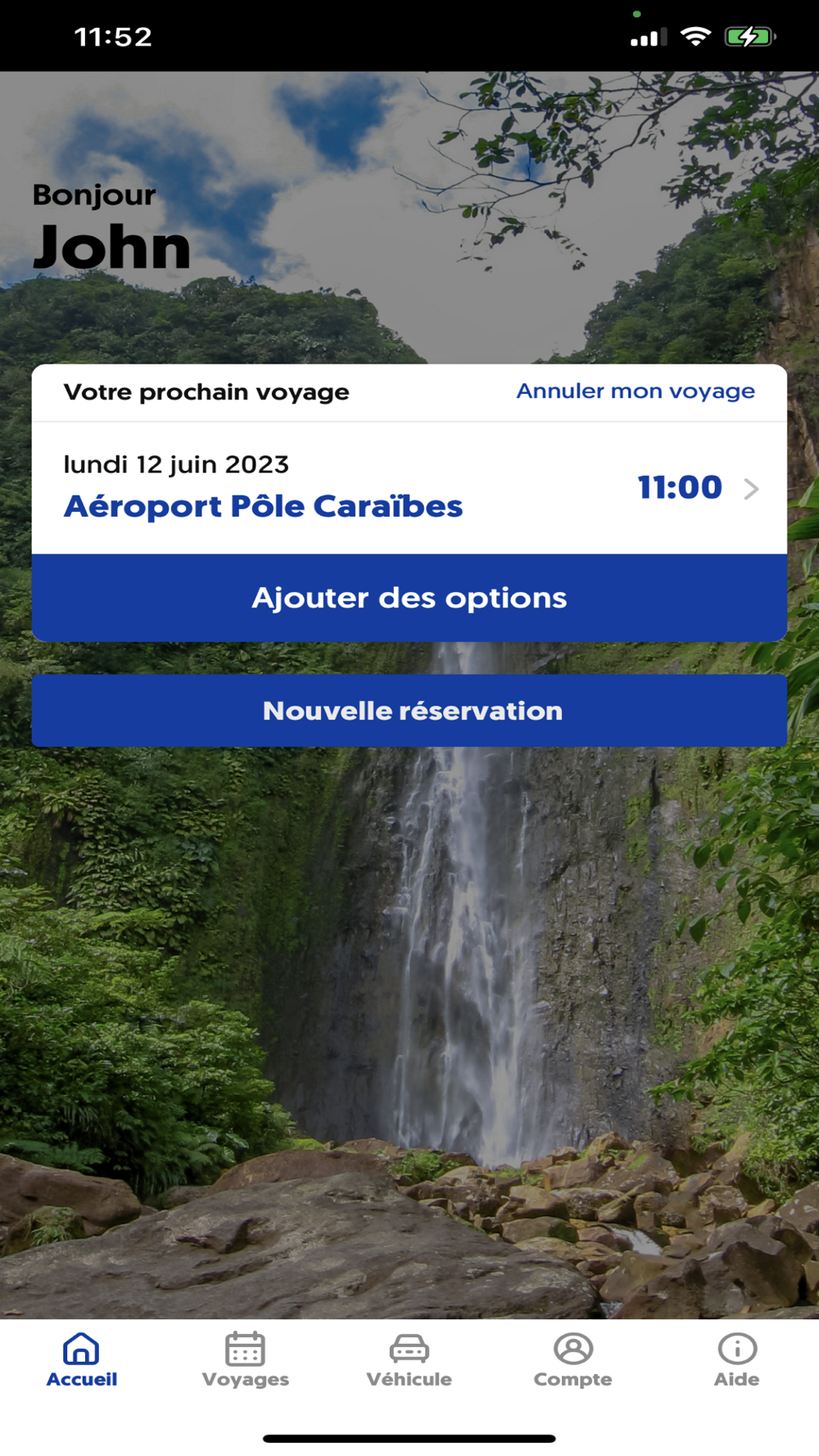Open the Véhicule tab

(x=409, y=1361)
